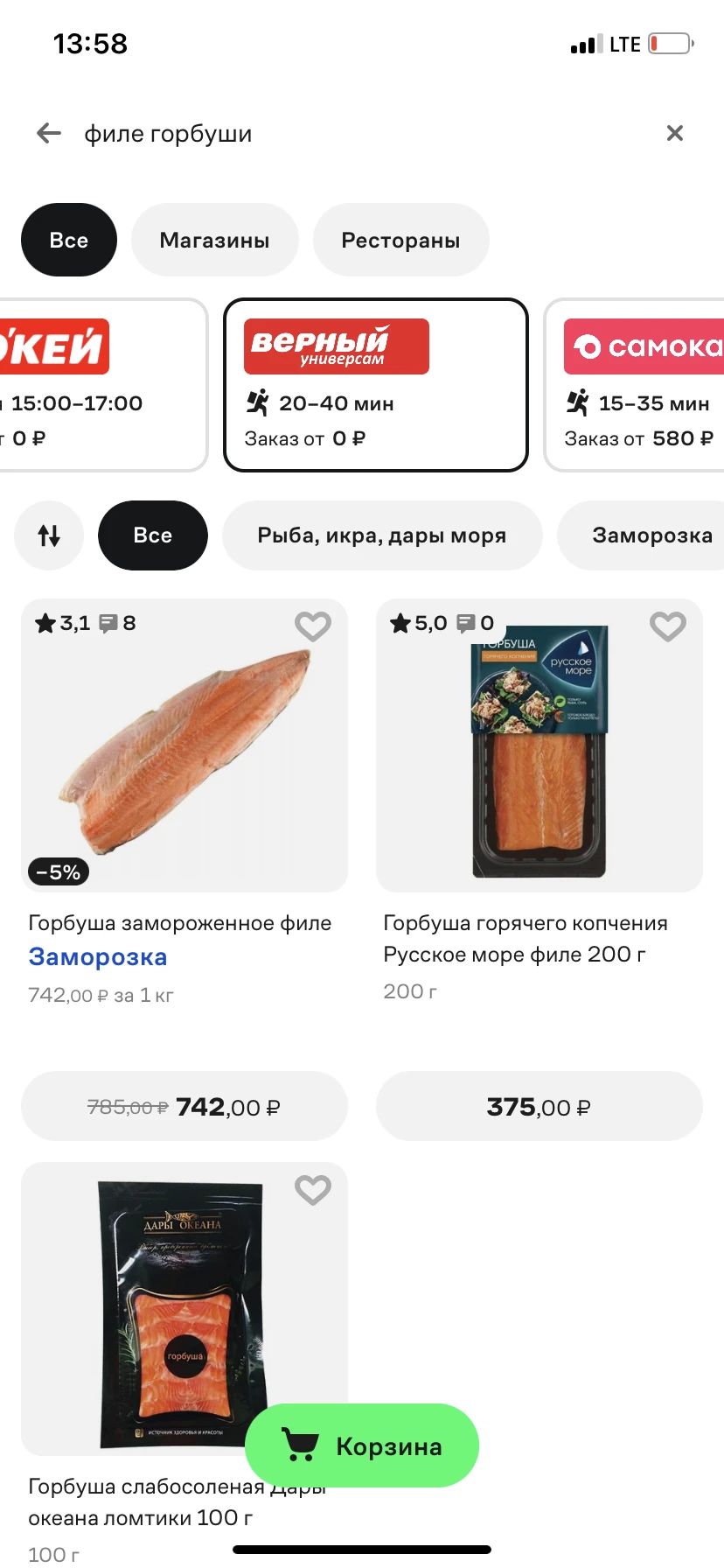Open the sort options icon

point(49,535)
